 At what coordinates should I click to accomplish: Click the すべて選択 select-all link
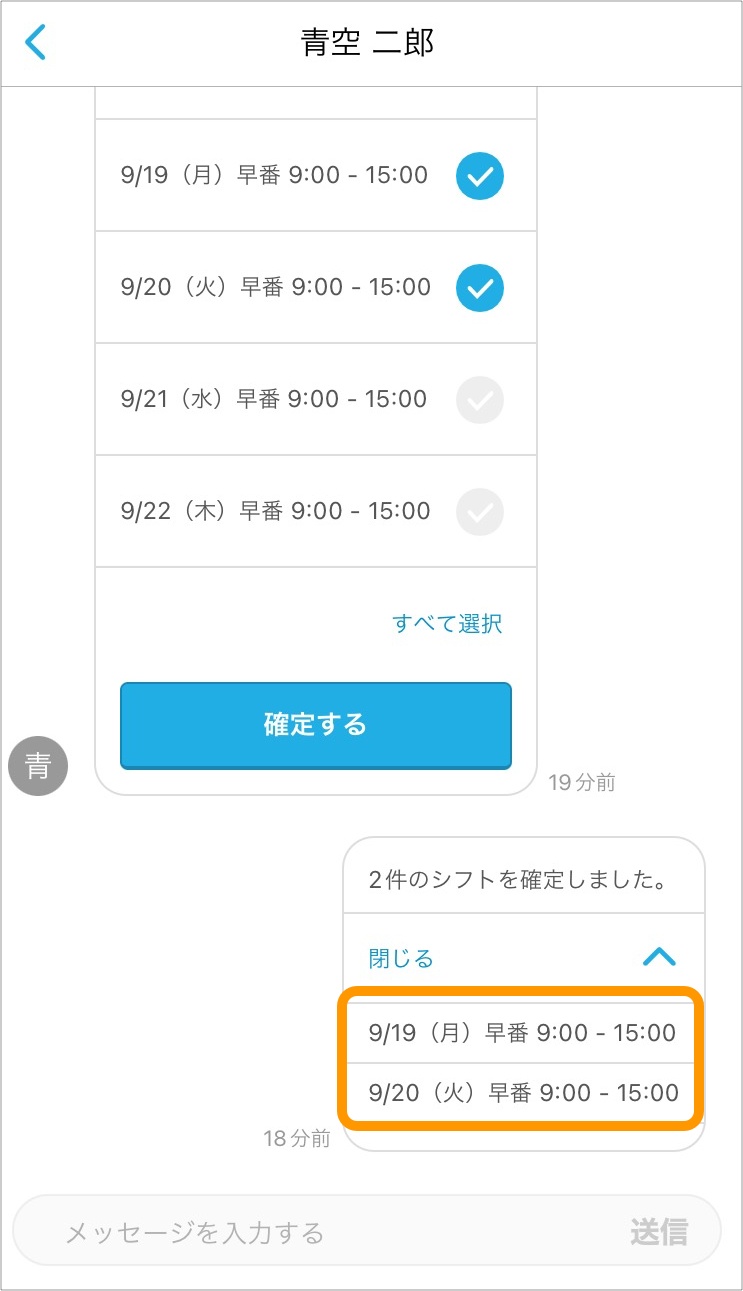point(447,622)
